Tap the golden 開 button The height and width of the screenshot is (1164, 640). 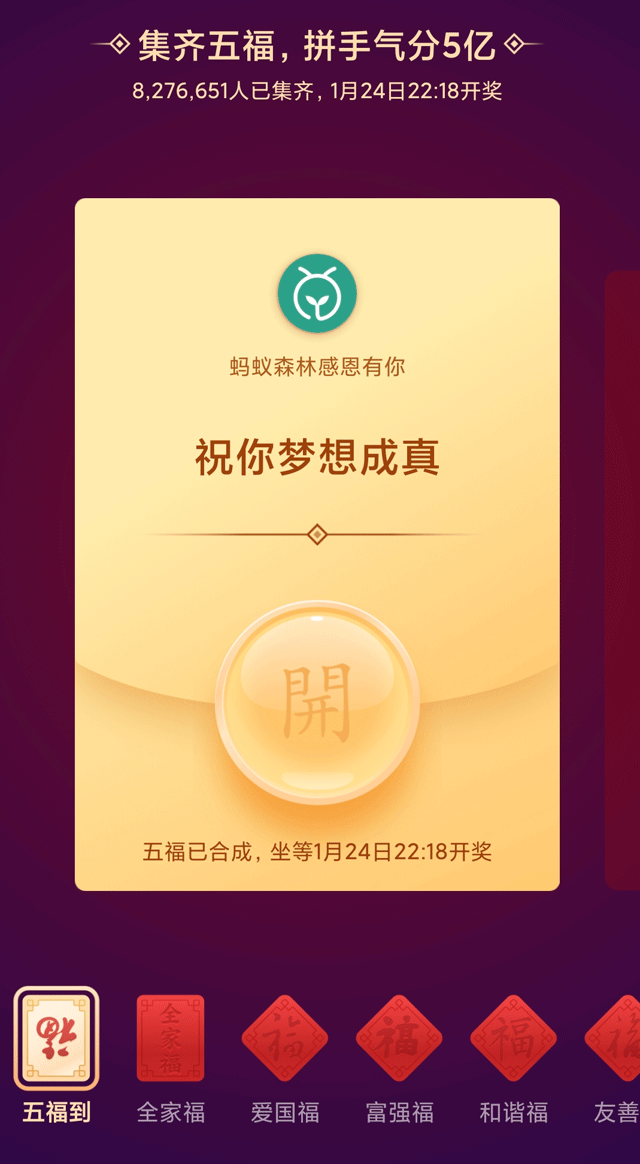pyautogui.click(x=317, y=703)
